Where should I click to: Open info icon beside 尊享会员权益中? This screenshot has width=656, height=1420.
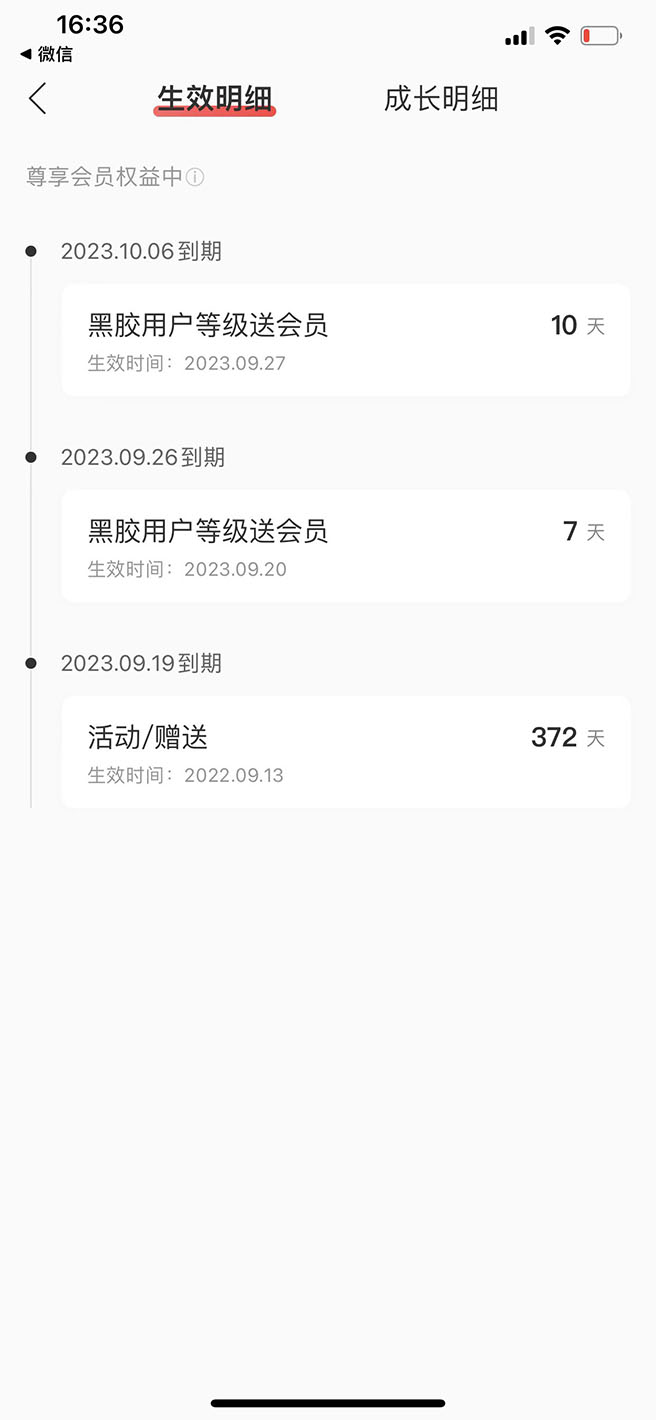tap(196, 178)
